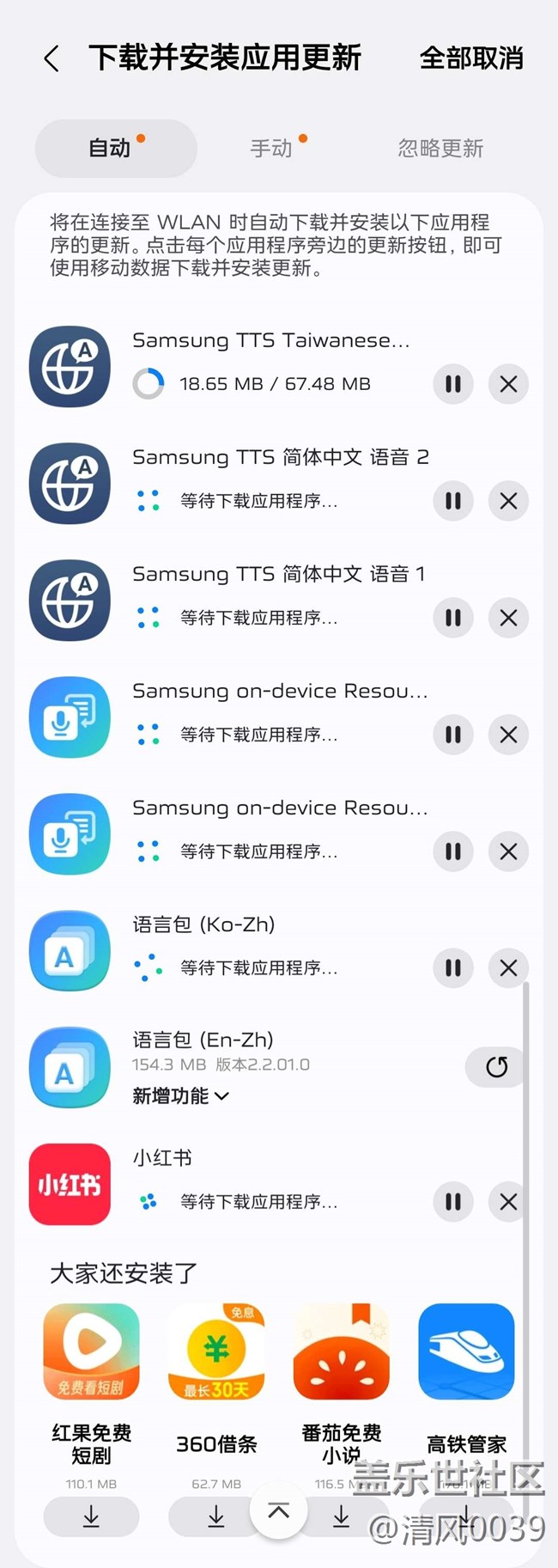Go back using the top-left arrow
This screenshot has height=1568, width=558.
pyautogui.click(x=52, y=58)
